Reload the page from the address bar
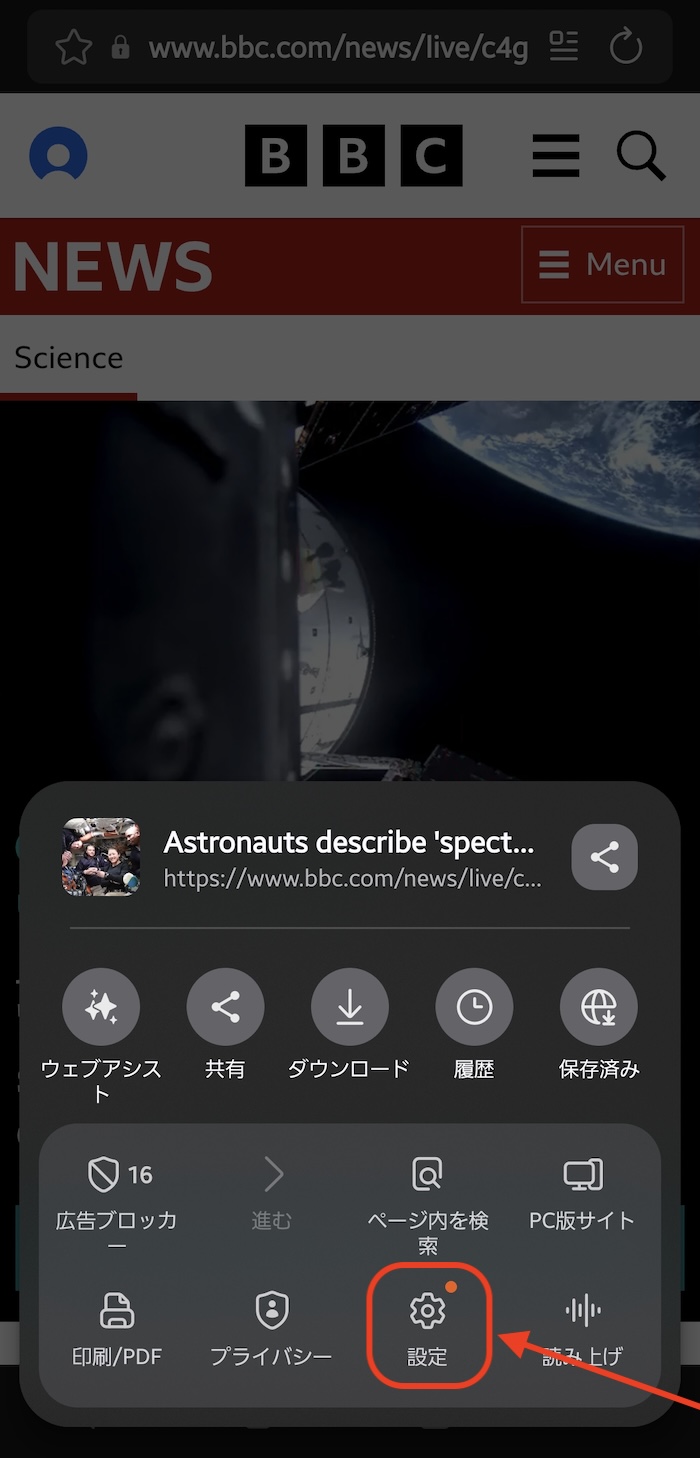Image resolution: width=700 pixels, height=1458 pixels. click(x=626, y=46)
